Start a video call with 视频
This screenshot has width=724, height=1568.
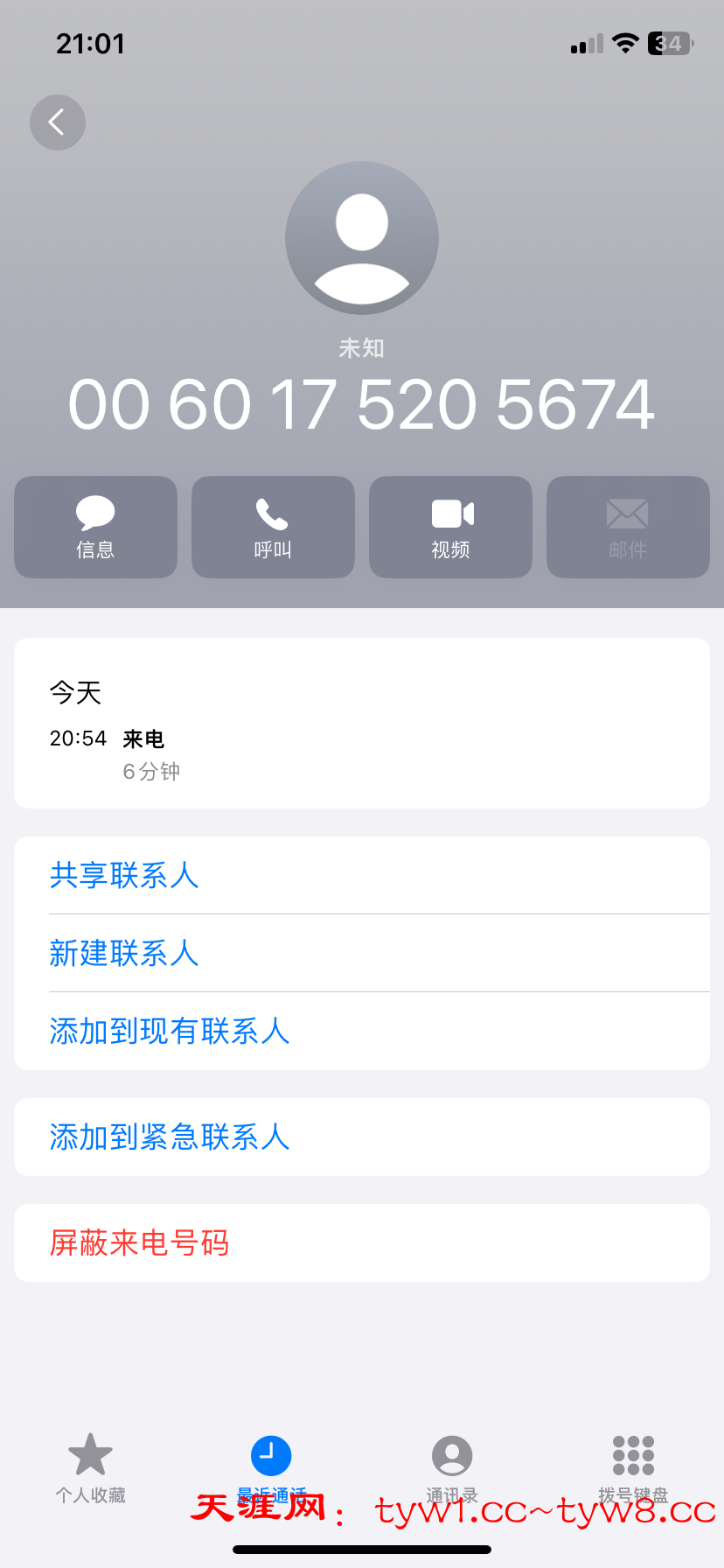(x=450, y=527)
